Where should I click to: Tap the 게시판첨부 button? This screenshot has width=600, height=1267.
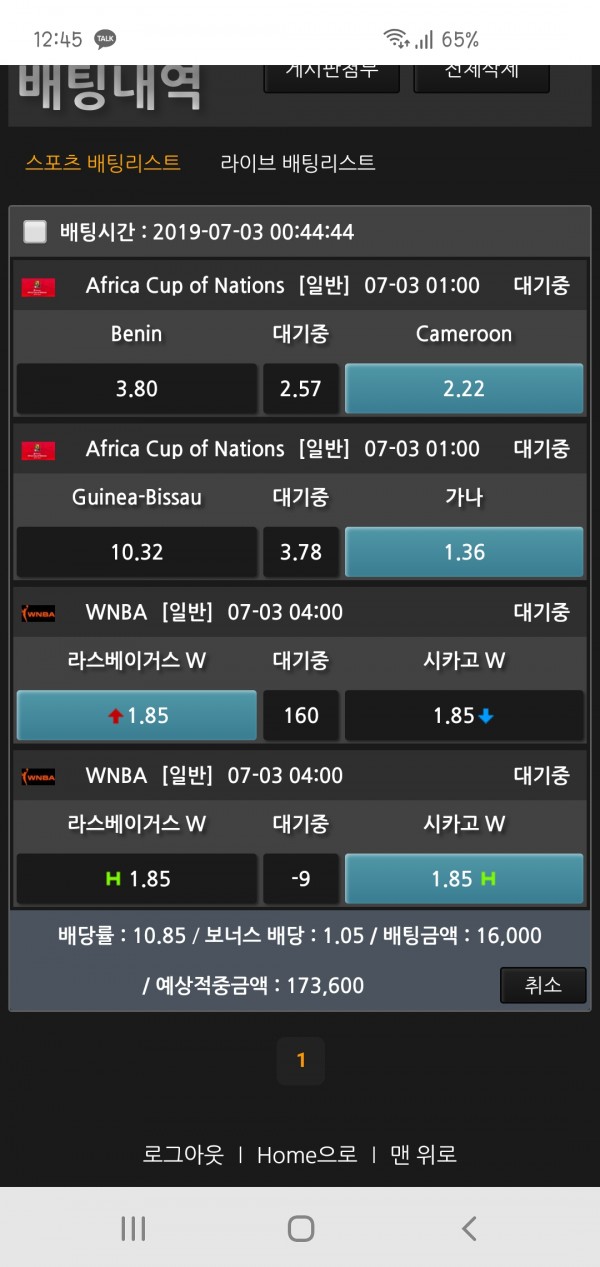(331, 76)
